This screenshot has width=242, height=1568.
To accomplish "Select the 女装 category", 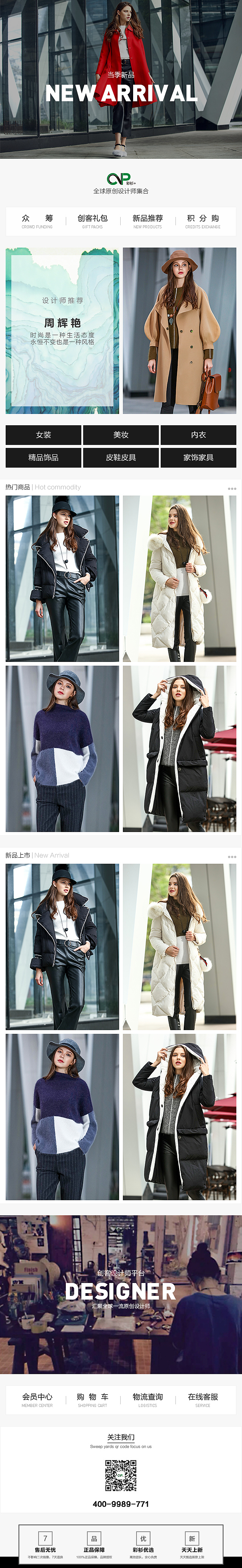I will click(x=43, y=435).
